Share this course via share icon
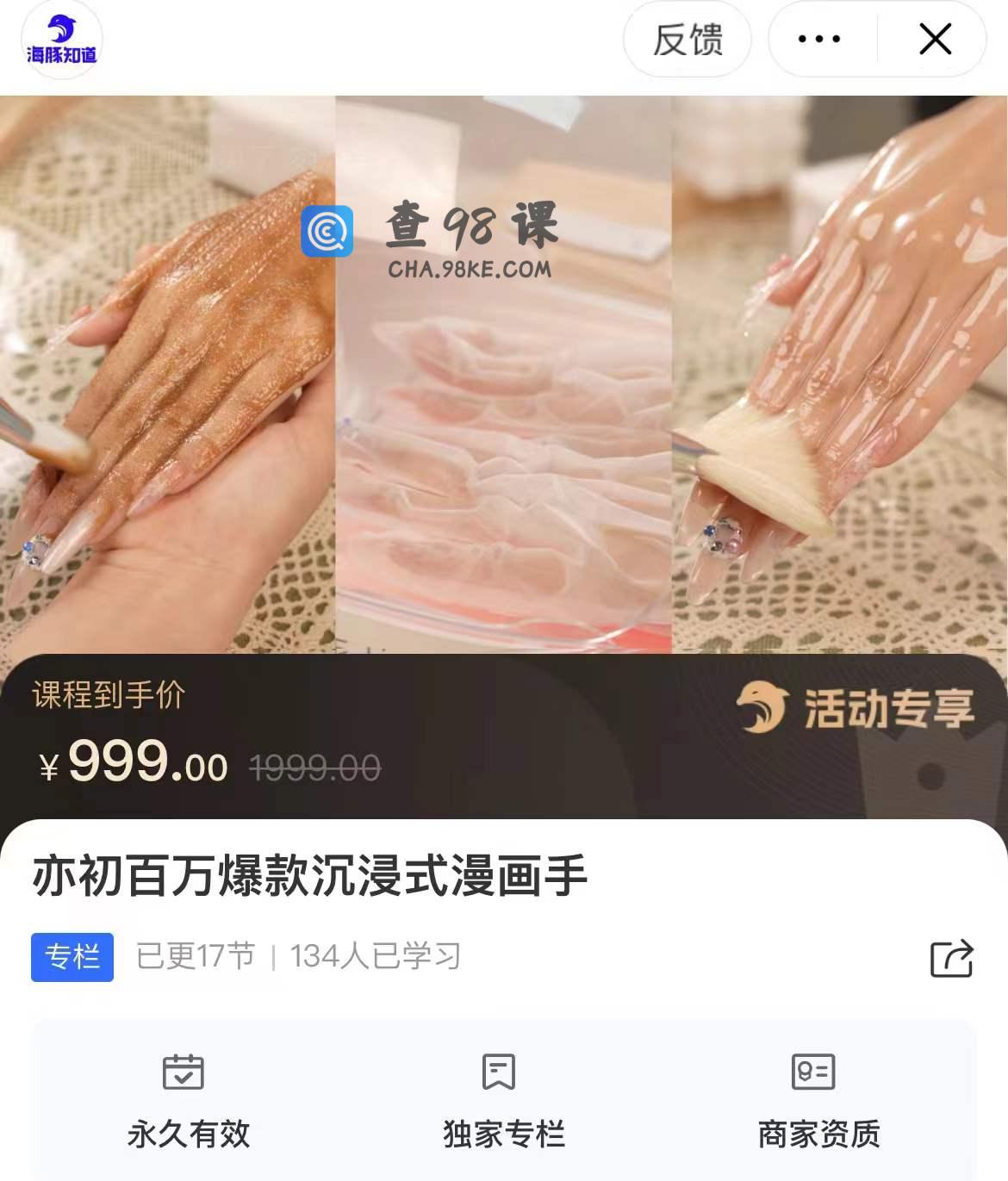Image resolution: width=1008 pixels, height=1181 pixels. (951, 958)
